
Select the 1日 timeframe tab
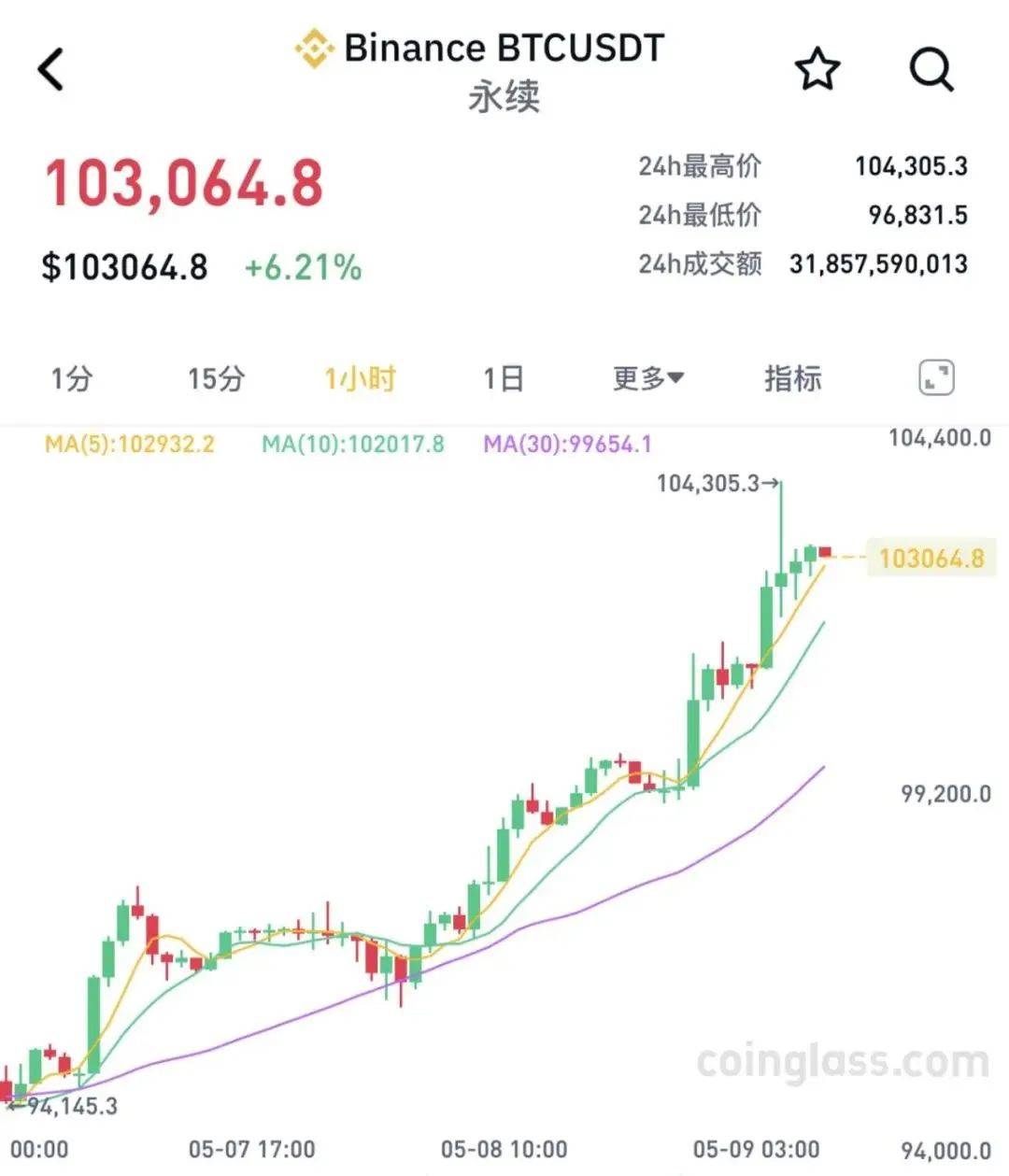502,378
